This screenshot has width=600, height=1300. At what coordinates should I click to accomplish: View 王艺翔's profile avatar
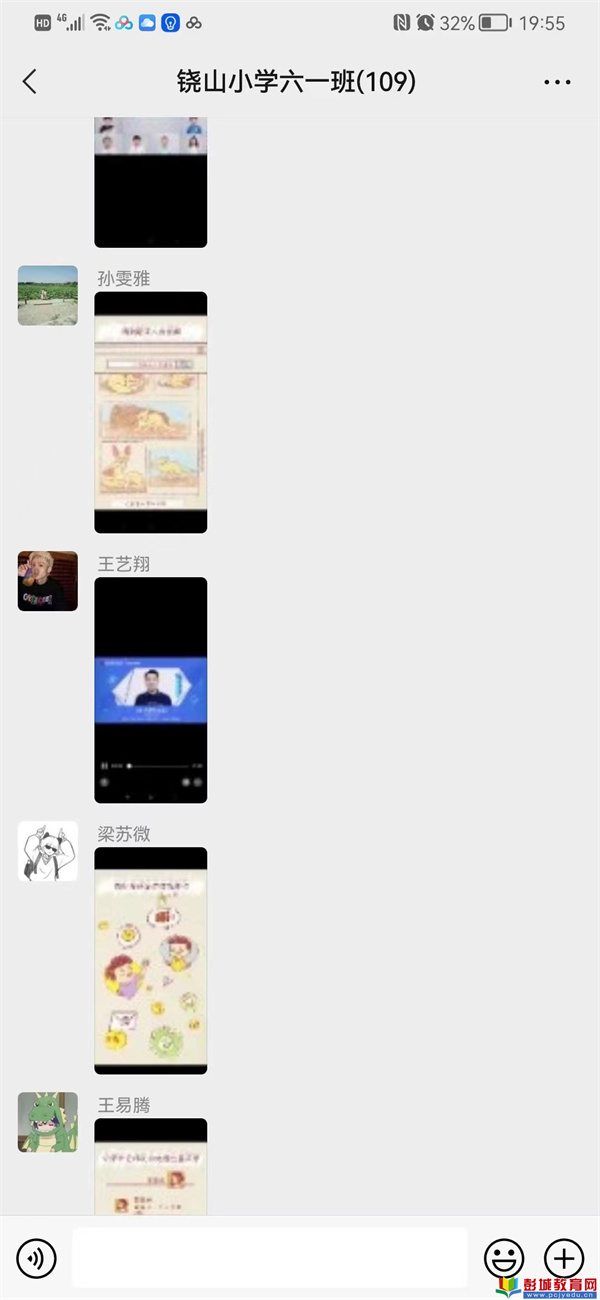[47, 581]
